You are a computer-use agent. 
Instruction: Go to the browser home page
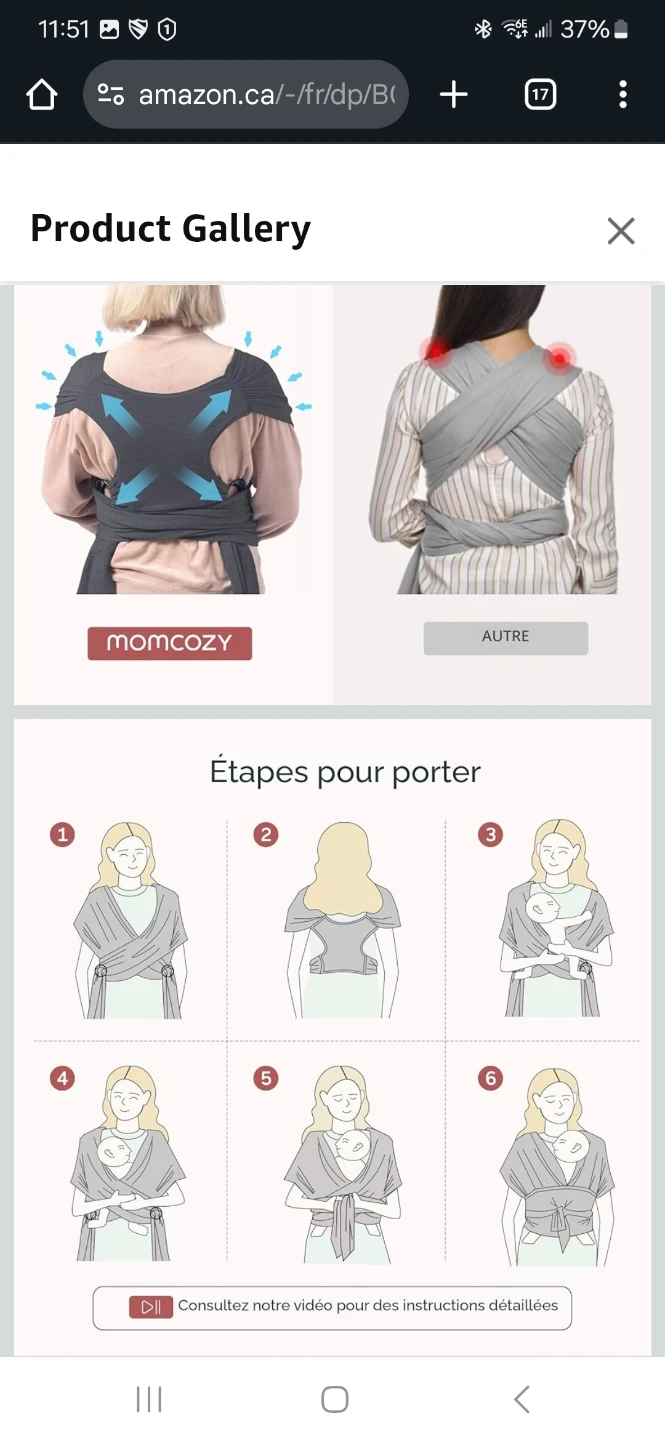[42, 95]
